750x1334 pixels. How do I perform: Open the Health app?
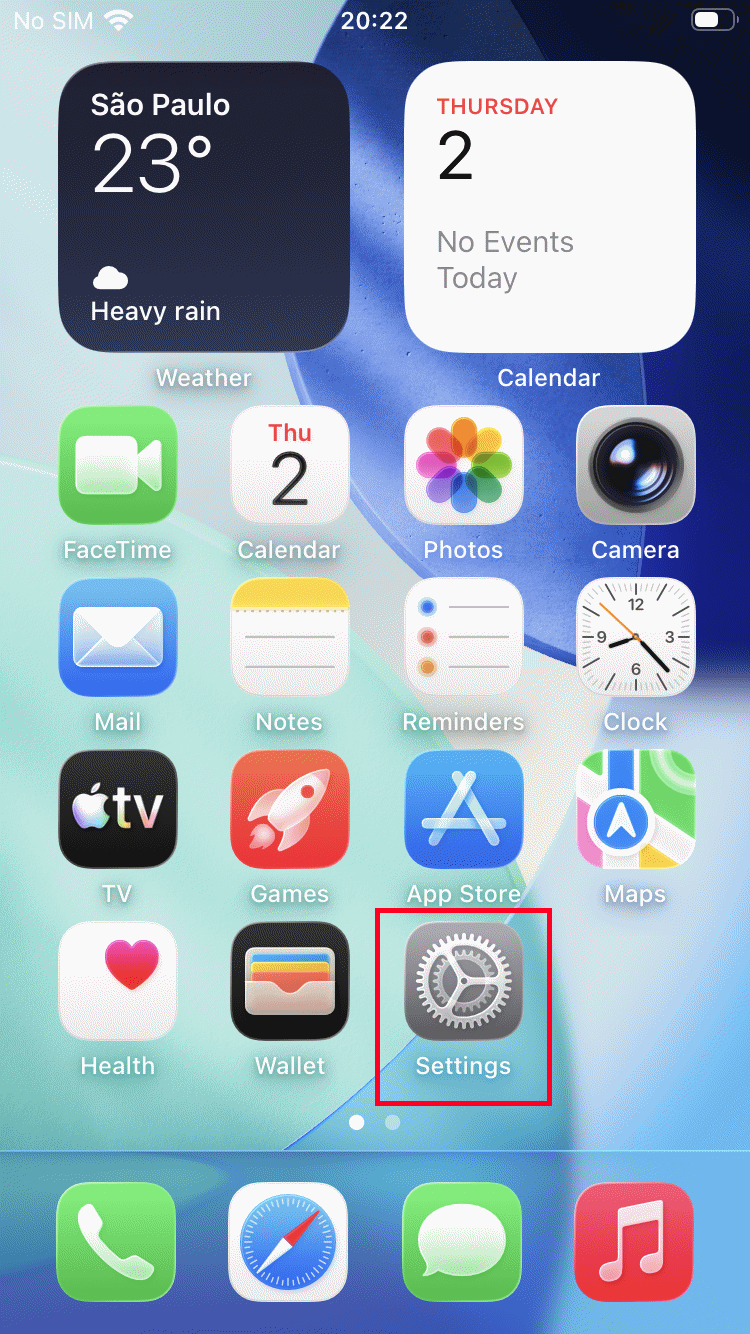tap(117, 981)
